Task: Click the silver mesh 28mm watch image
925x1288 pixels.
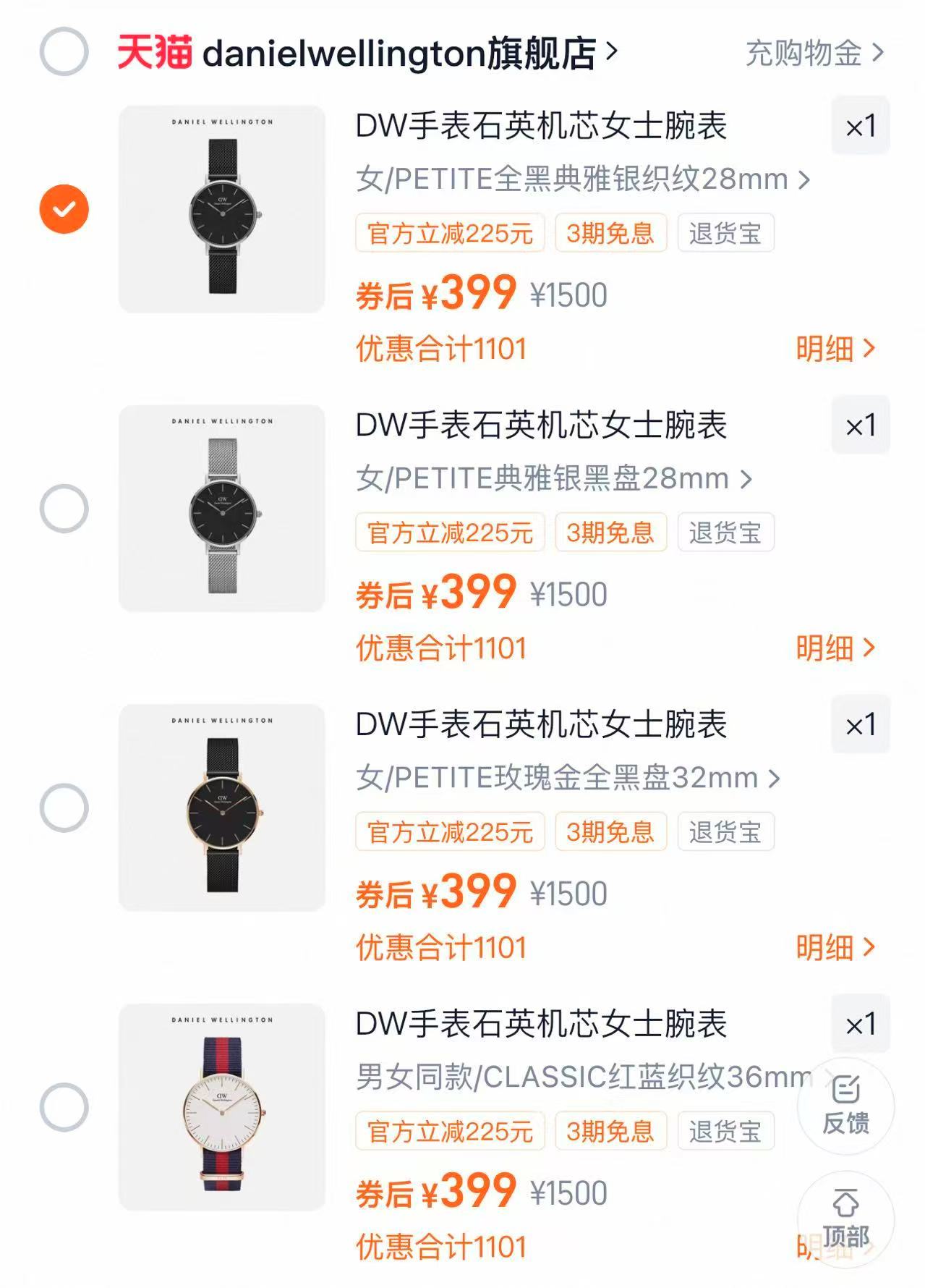Action: pyautogui.click(x=221, y=507)
